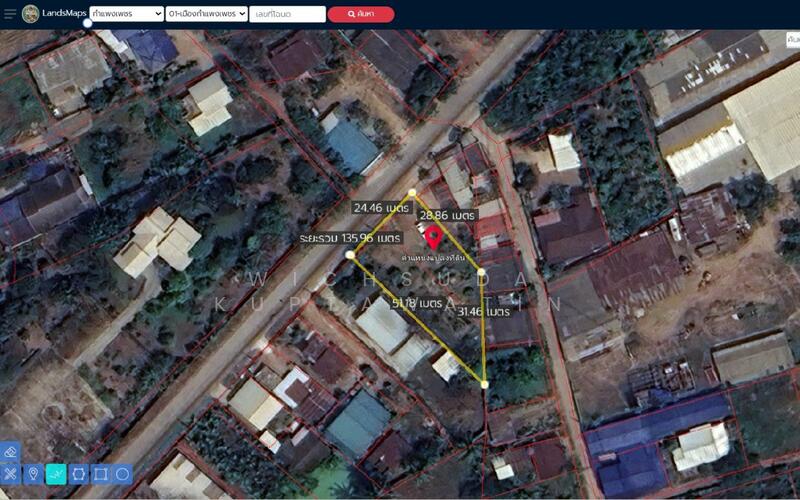Choose the rectangle drawing tool
This screenshot has width=800, height=500.
click(100, 474)
